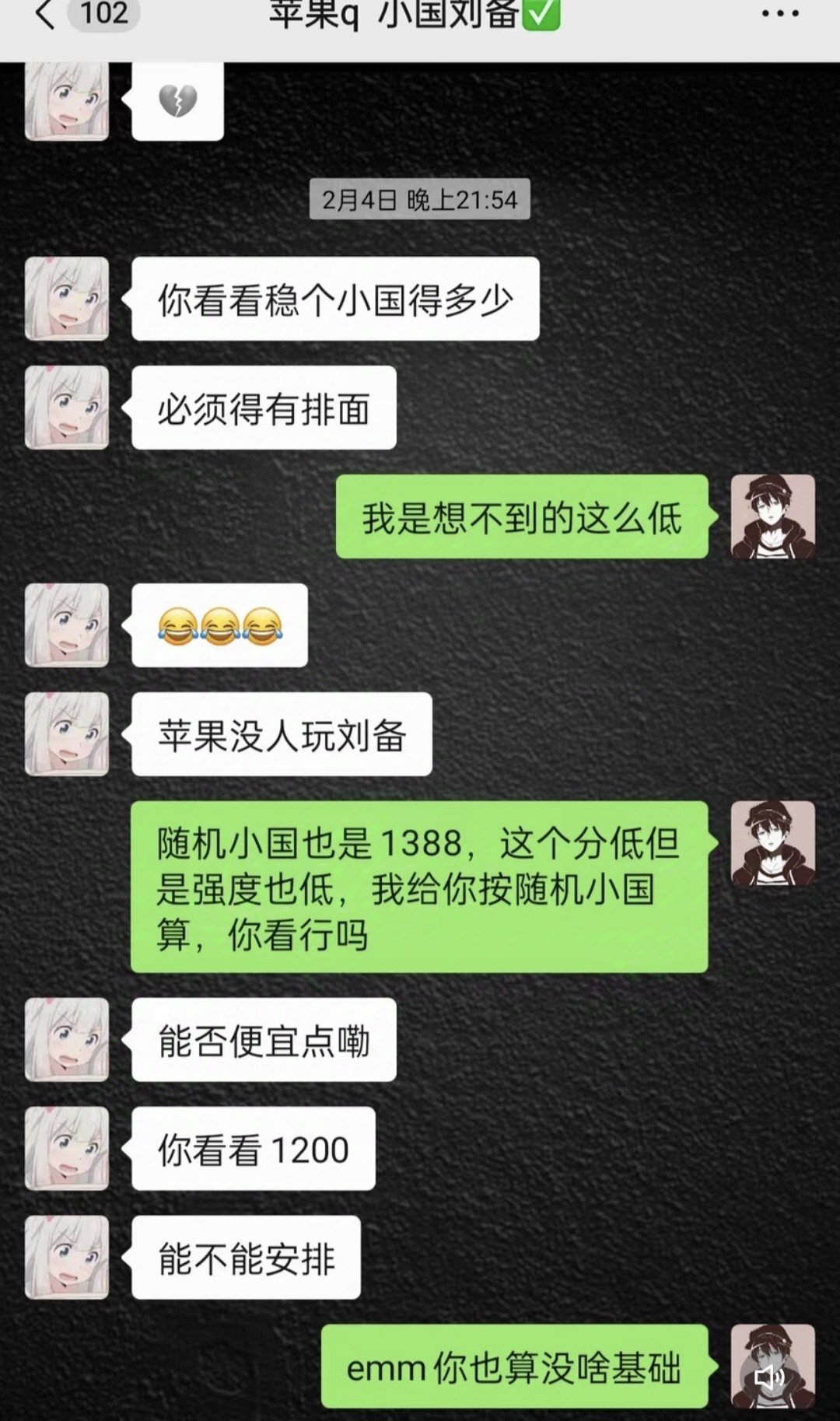Toggle the sound speaker icon

tap(770, 1377)
